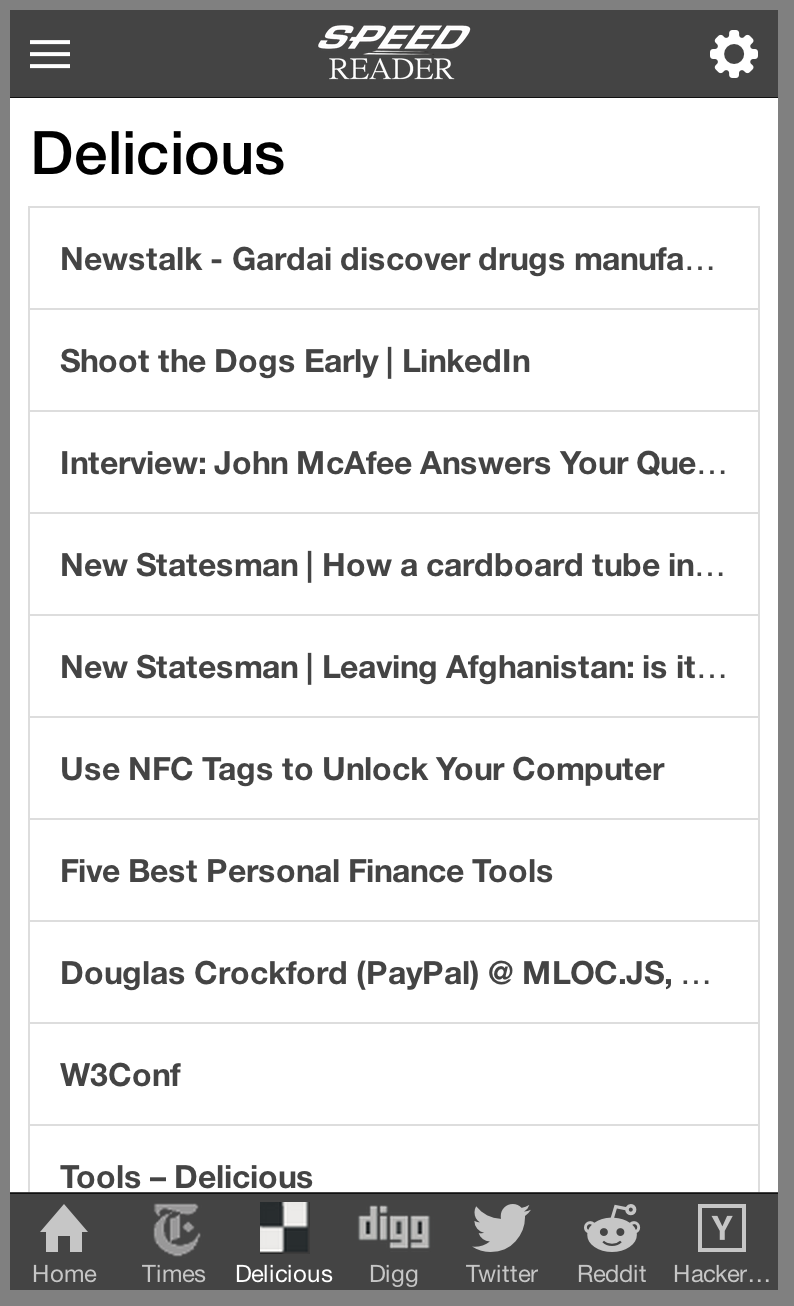Open the John McAfee interview
794x1306 pixels.
393,463
